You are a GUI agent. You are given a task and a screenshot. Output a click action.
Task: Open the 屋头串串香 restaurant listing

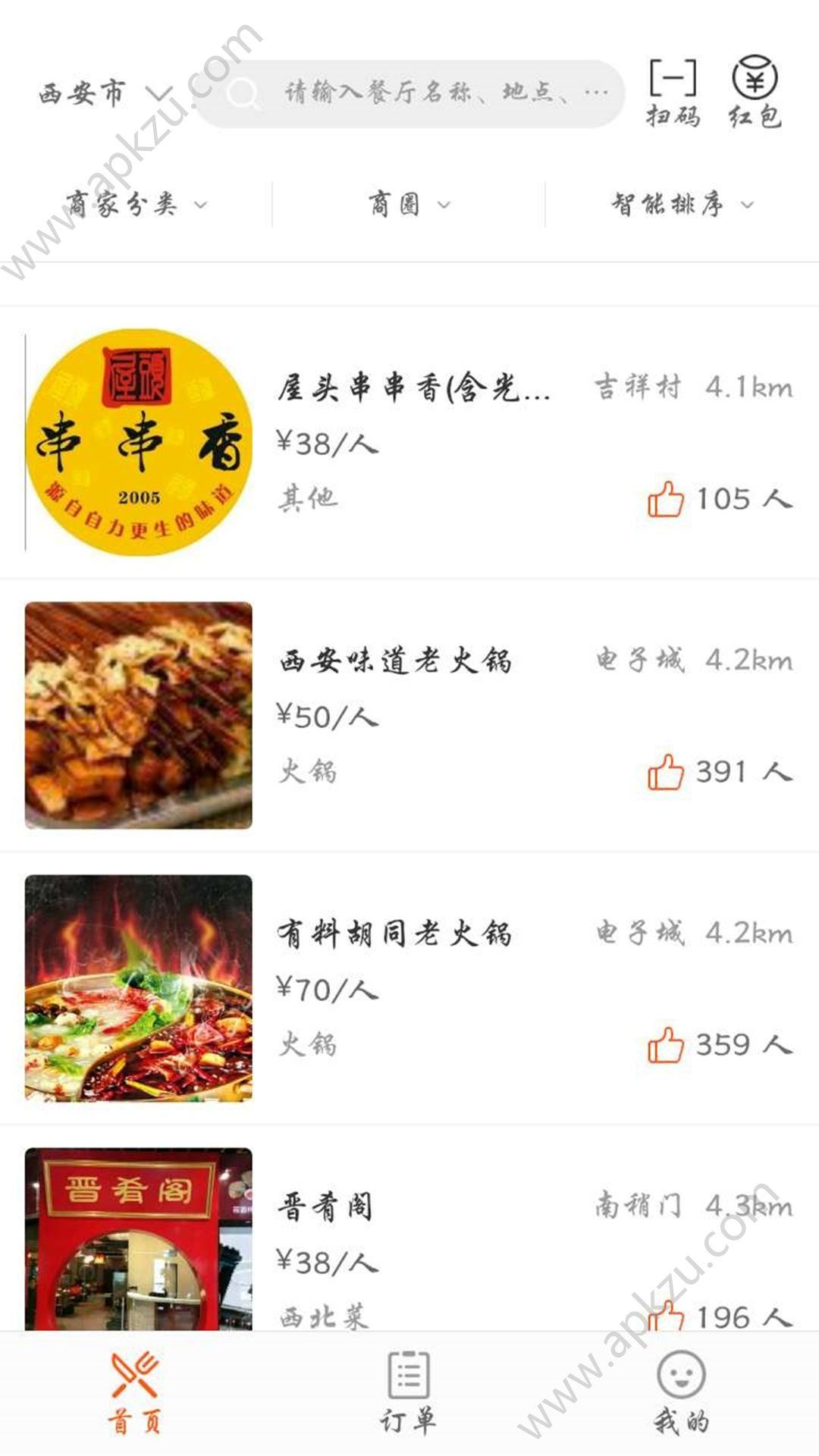(409, 442)
